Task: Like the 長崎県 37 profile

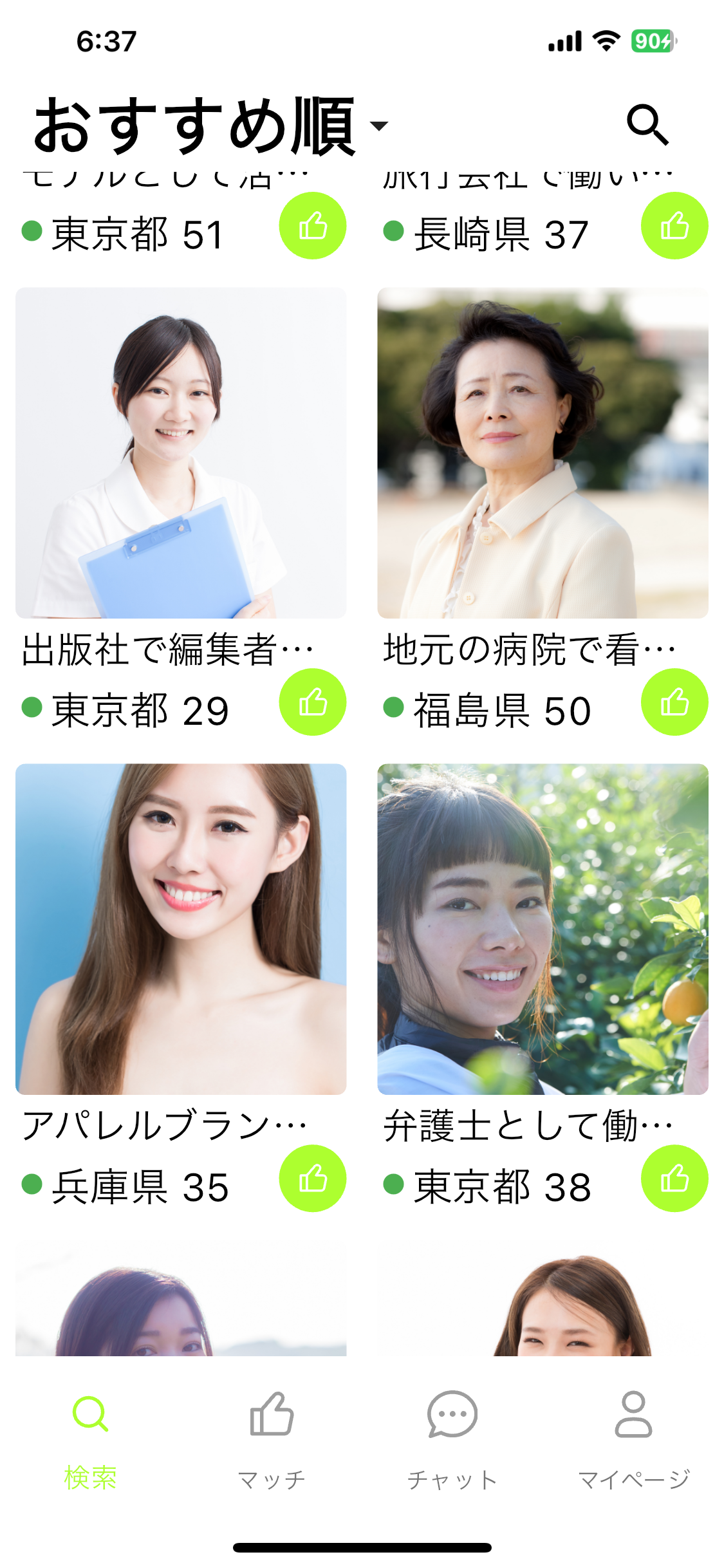Action: 674,226
